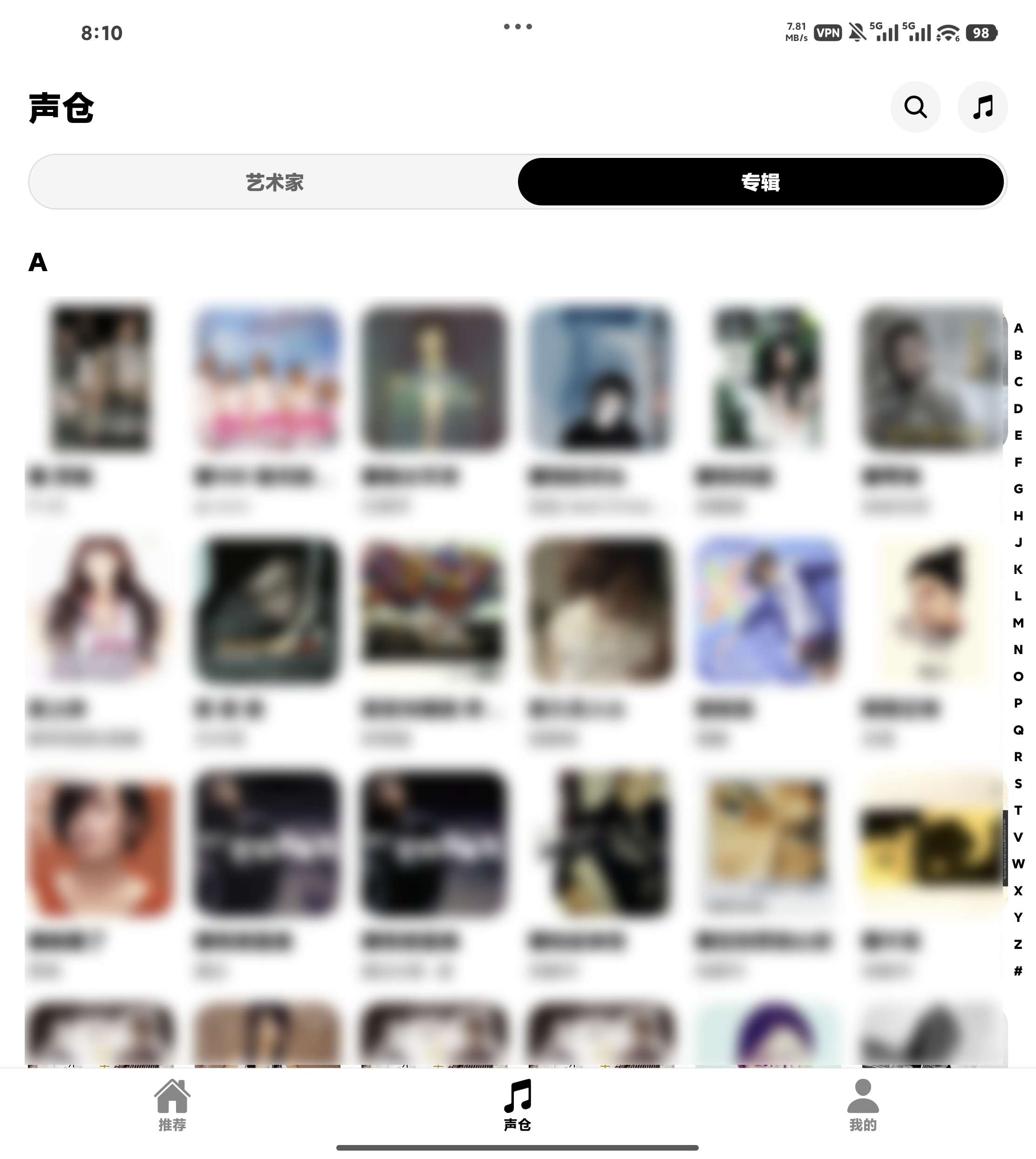Image resolution: width=1036 pixels, height=1159 pixels.
Task: Switch to the 我的 profile tab
Action: coord(862,1105)
